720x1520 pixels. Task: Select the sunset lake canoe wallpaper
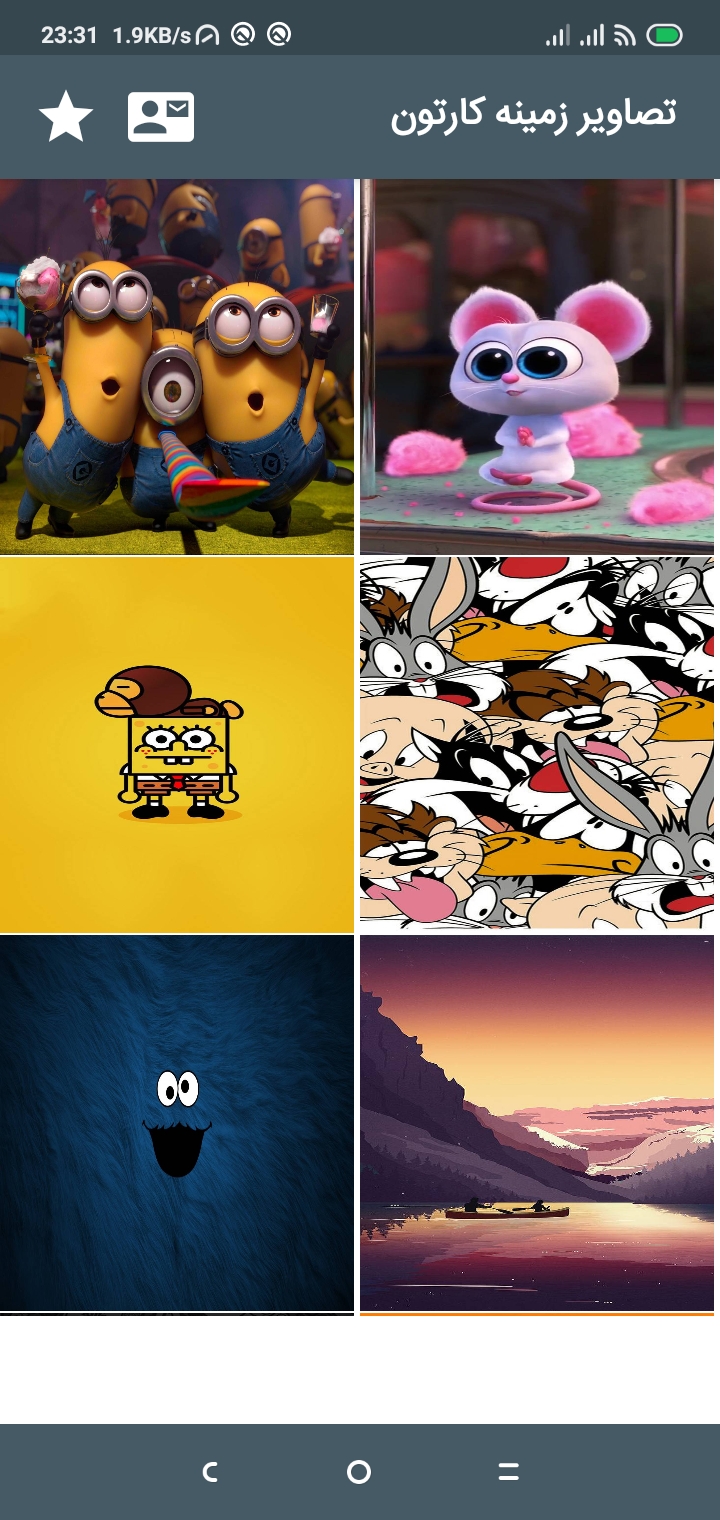click(x=537, y=1122)
